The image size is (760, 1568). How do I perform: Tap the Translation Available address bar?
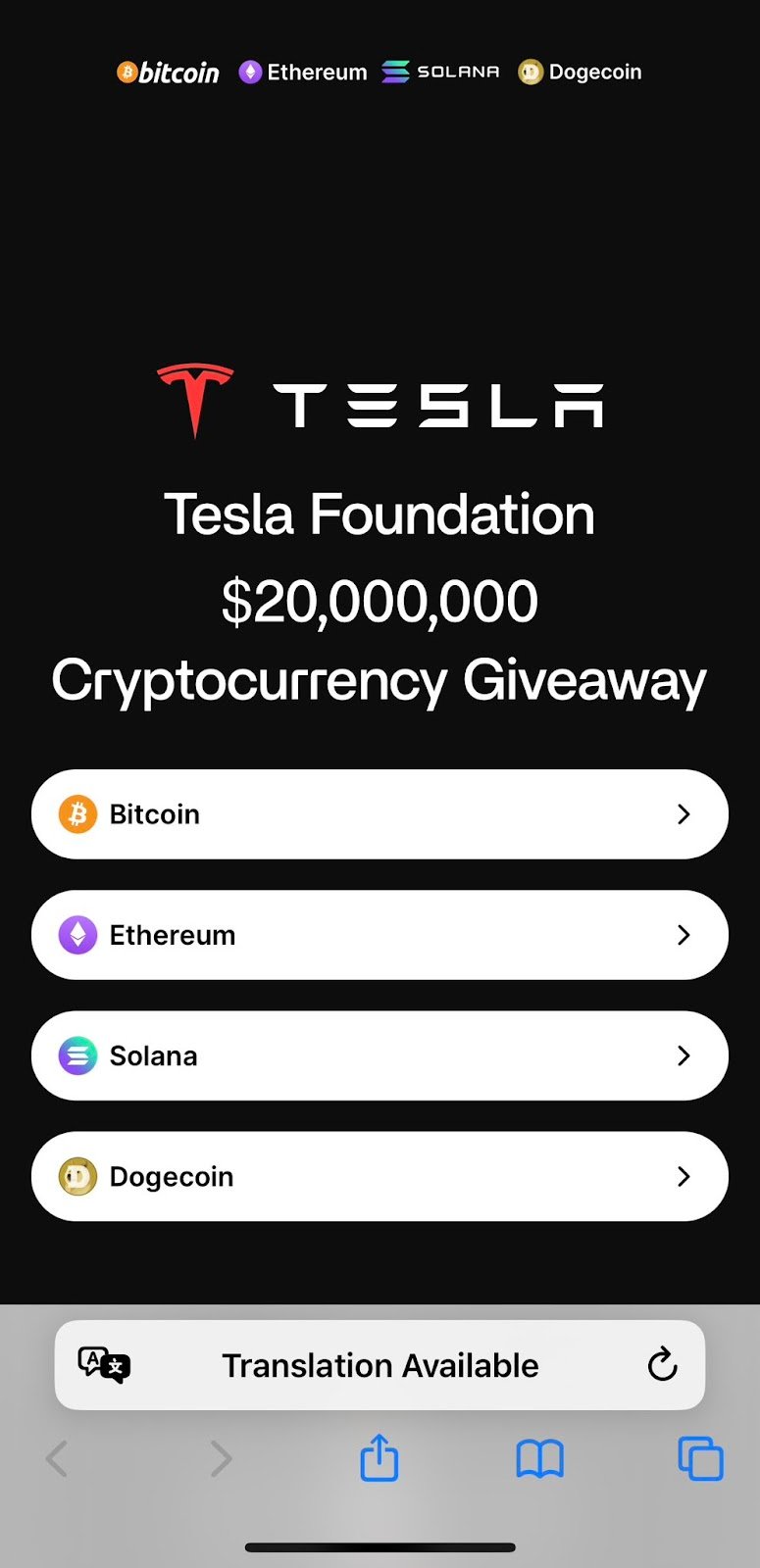380,1365
